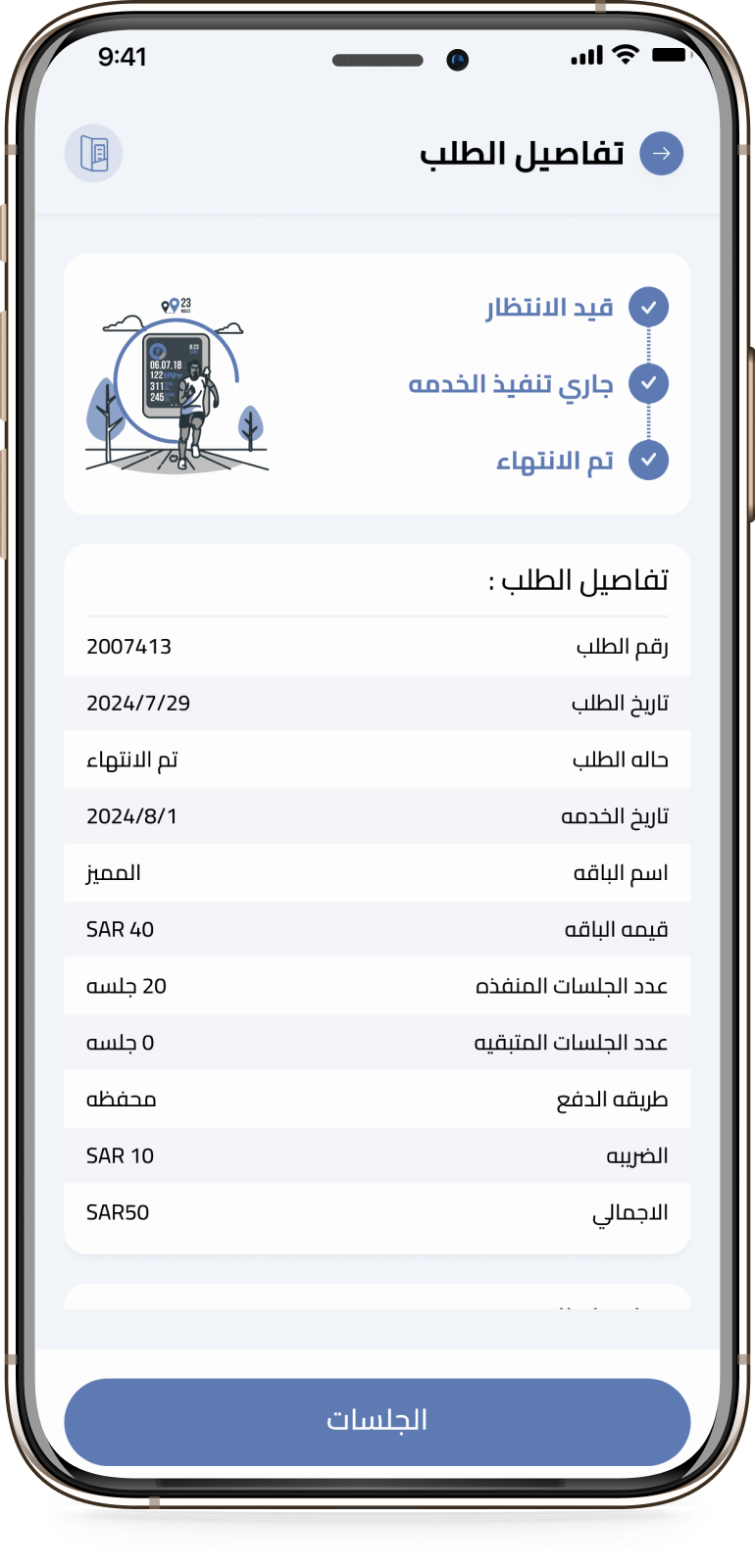Open the الجلسات sessions button
The image size is (755, 1568).
pyautogui.click(x=377, y=1421)
